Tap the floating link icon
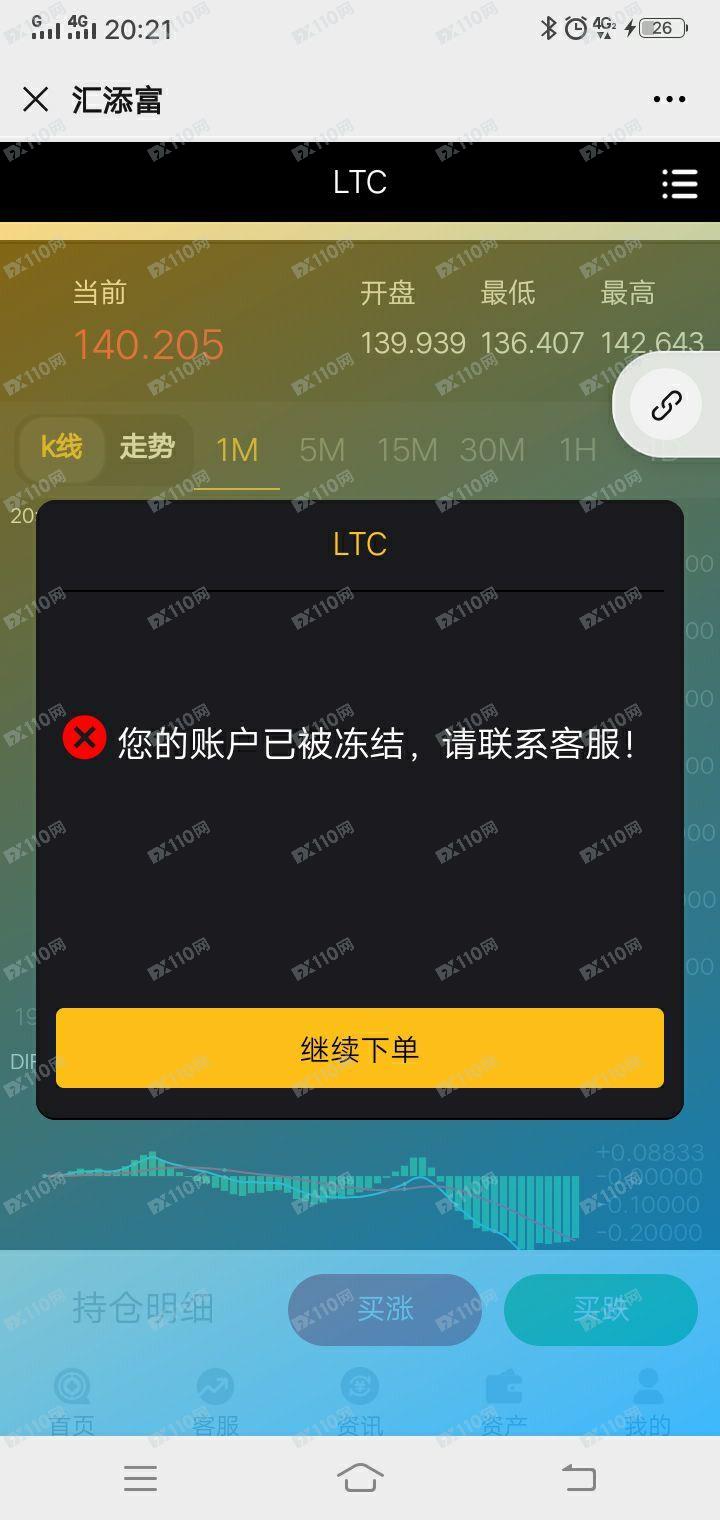The width and height of the screenshot is (720, 1520). click(666, 406)
